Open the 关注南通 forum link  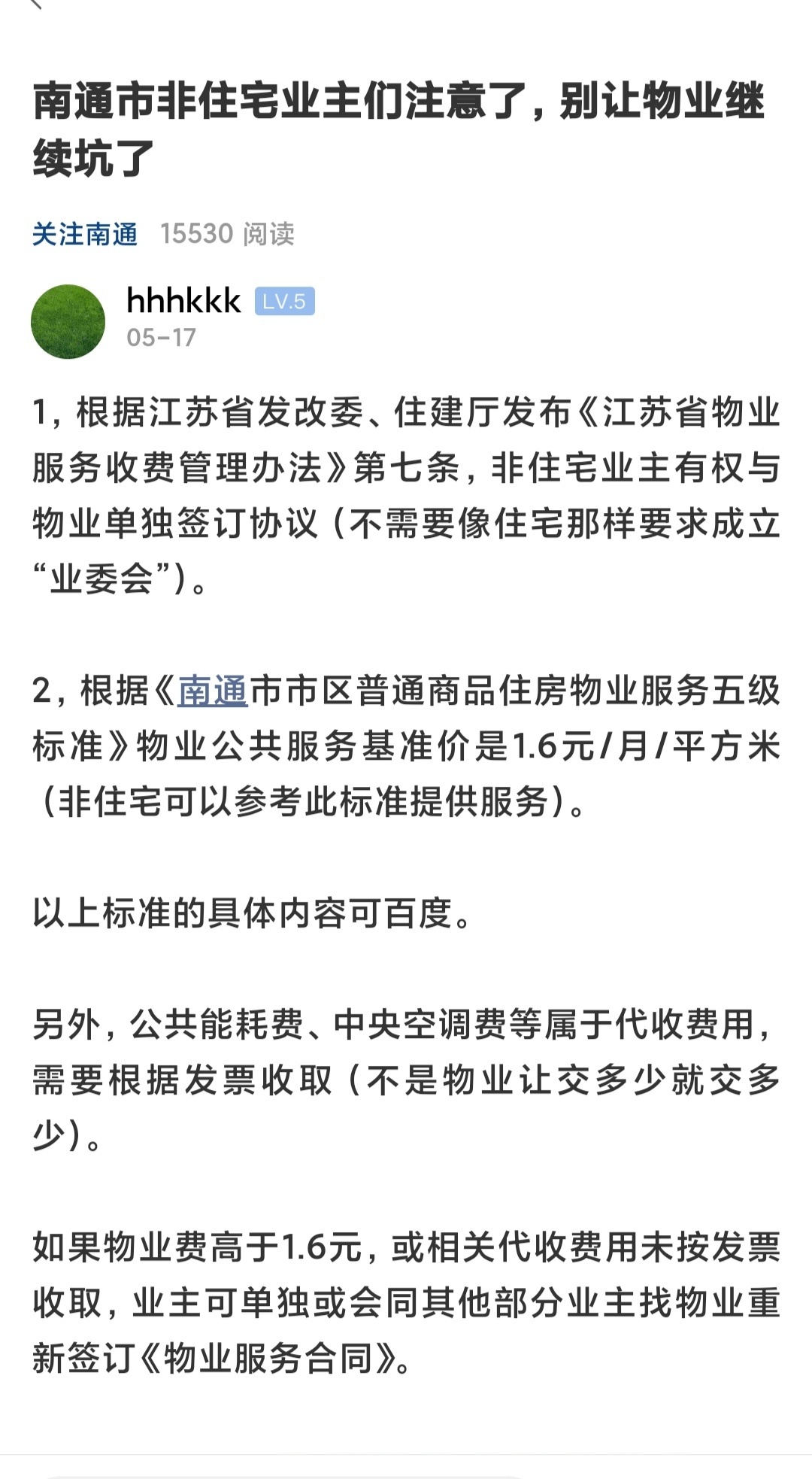(x=85, y=234)
